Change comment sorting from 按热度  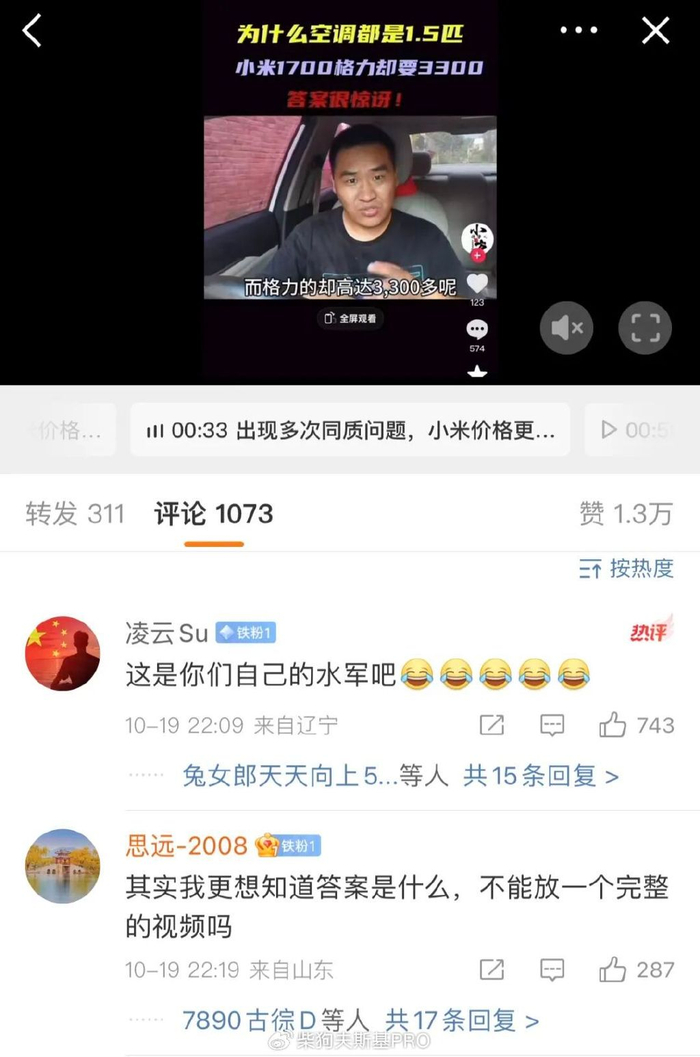pyautogui.click(x=626, y=569)
